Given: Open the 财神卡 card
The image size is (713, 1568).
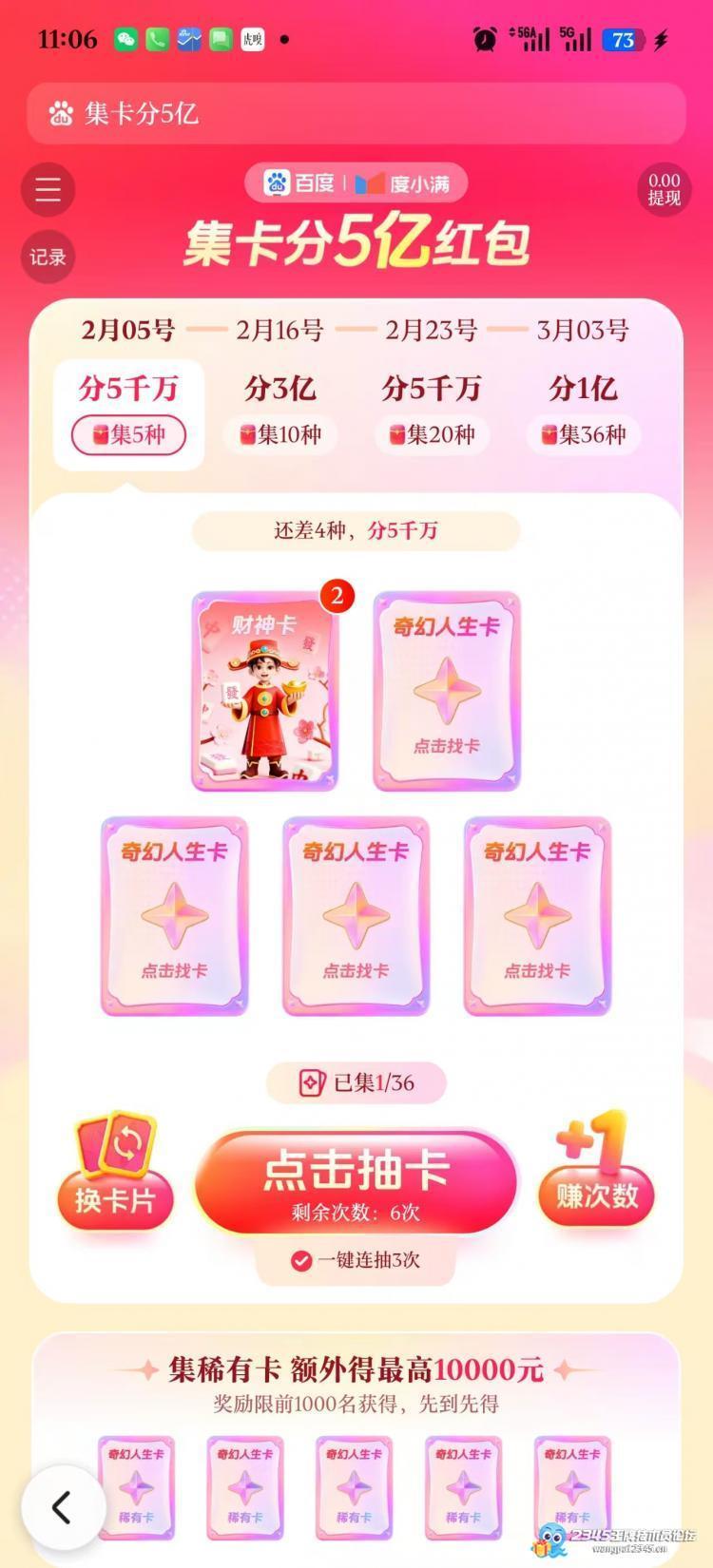Looking at the screenshot, I should (265, 691).
